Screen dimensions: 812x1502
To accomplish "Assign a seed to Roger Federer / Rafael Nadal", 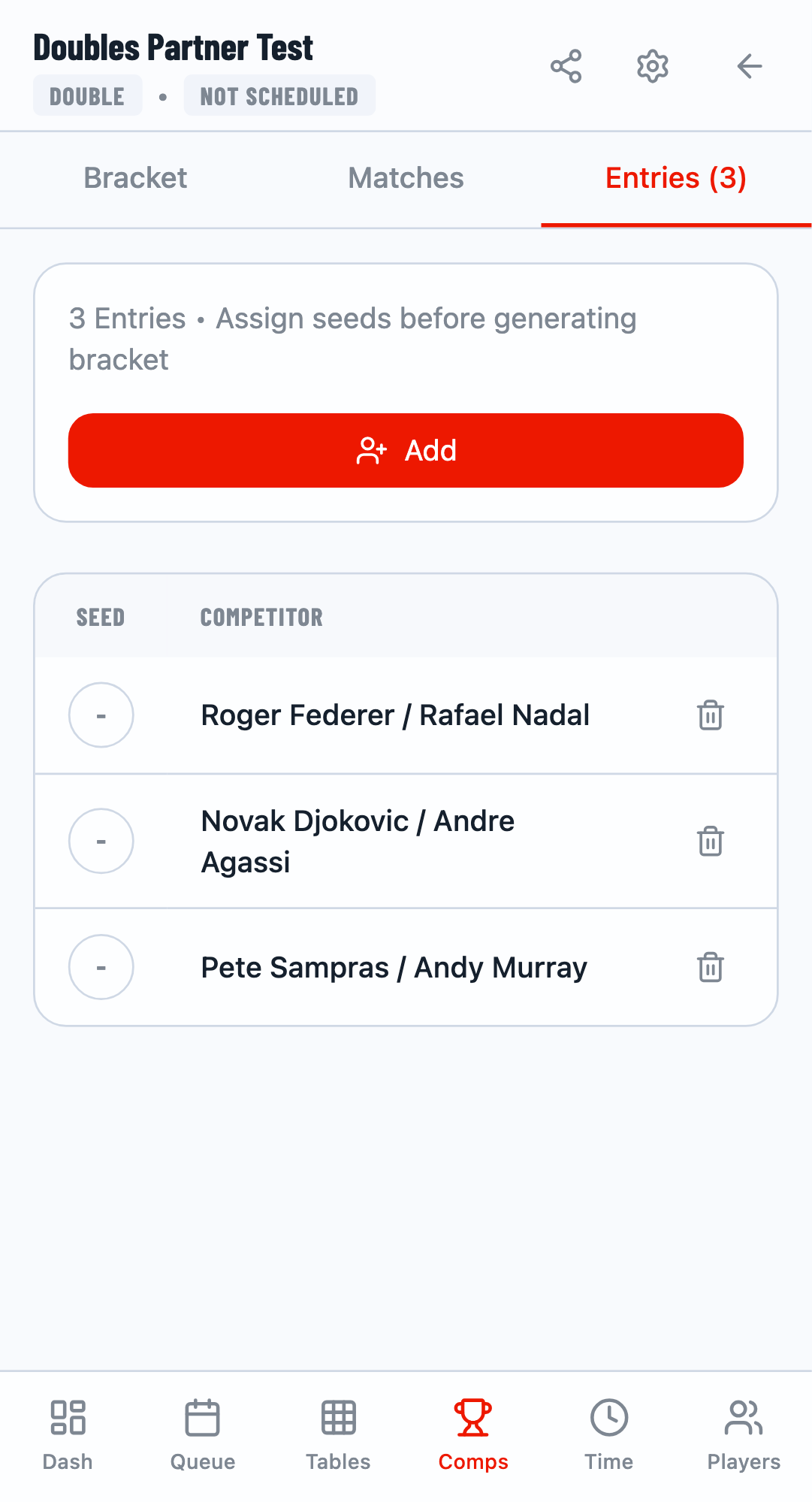I will coord(101,715).
